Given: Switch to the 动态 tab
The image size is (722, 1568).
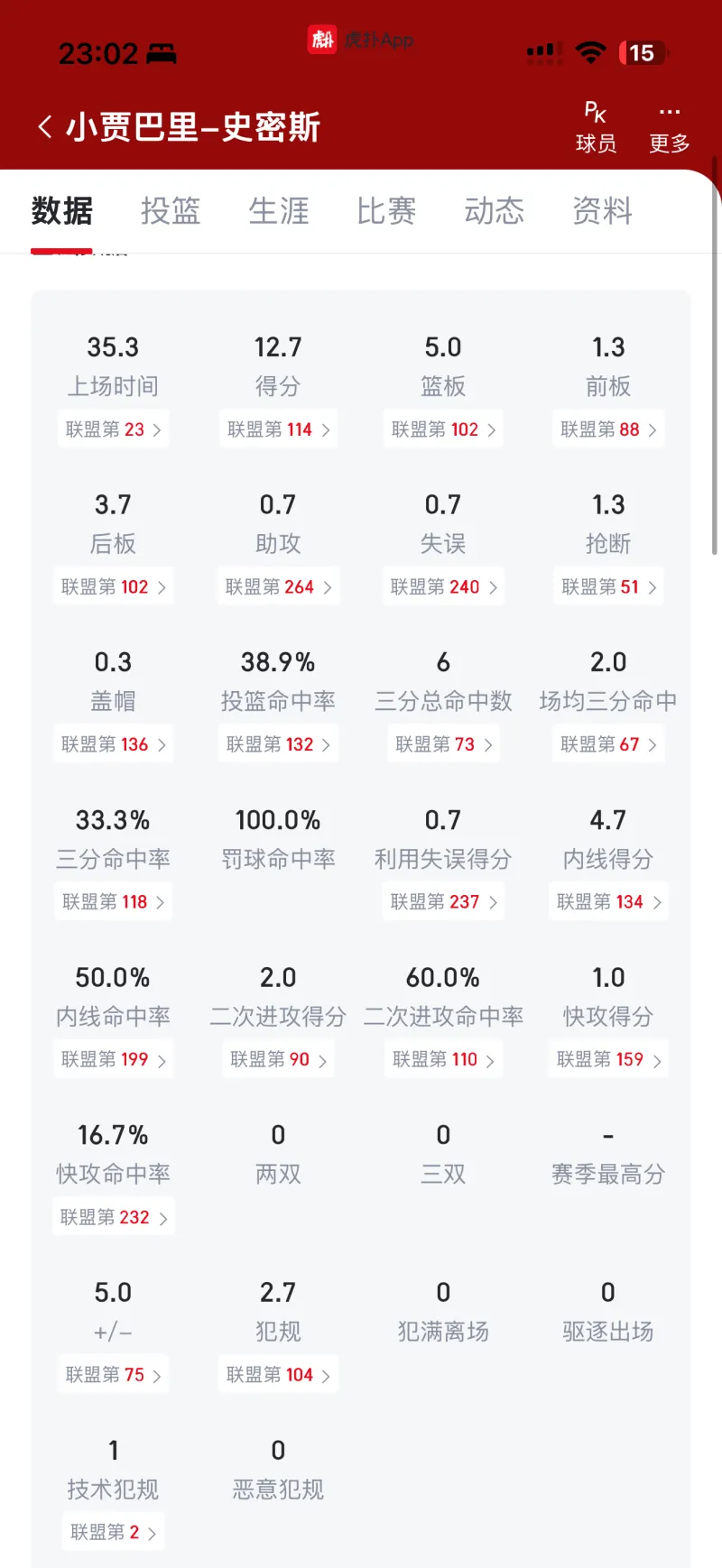Looking at the screenshot, I should tap(494, 211).
